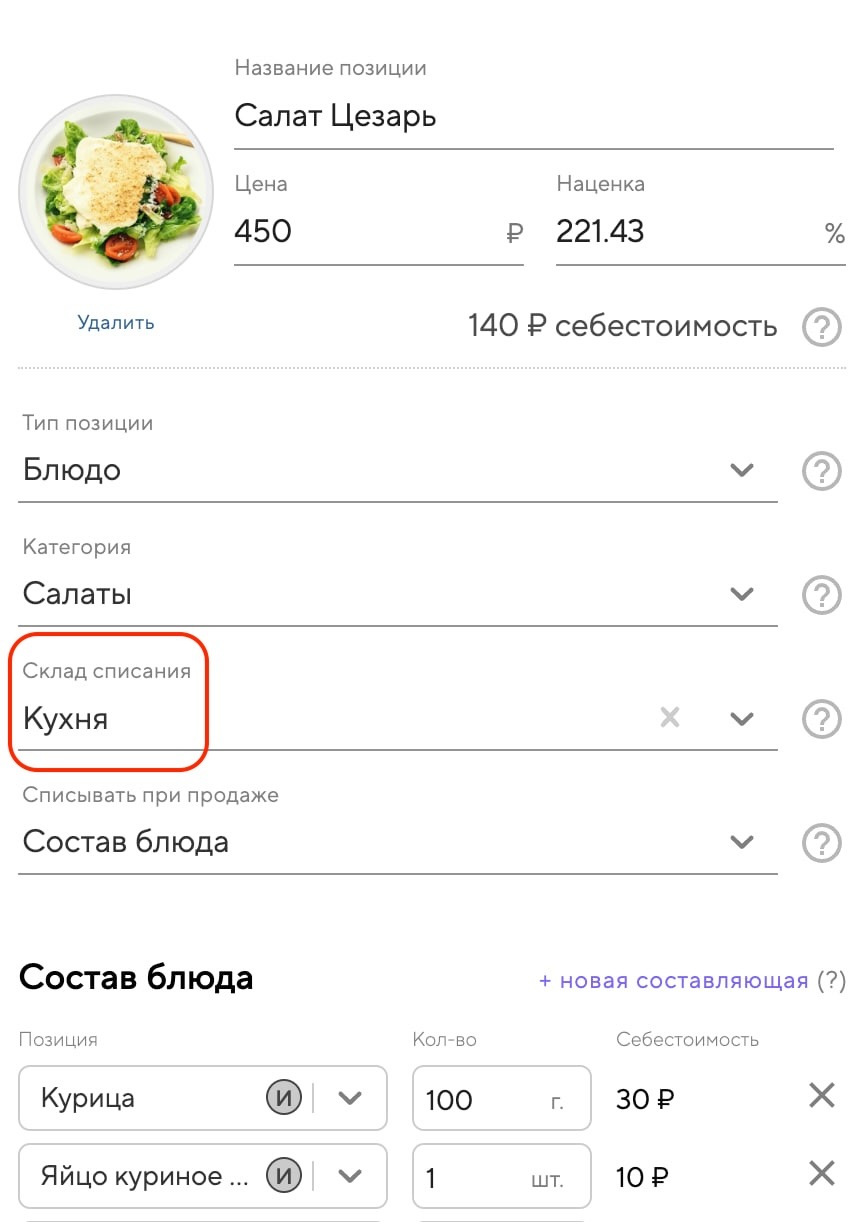Remove Курица from the dish composition
This screenshot has width=866, height=1222.
point(821,1097)
